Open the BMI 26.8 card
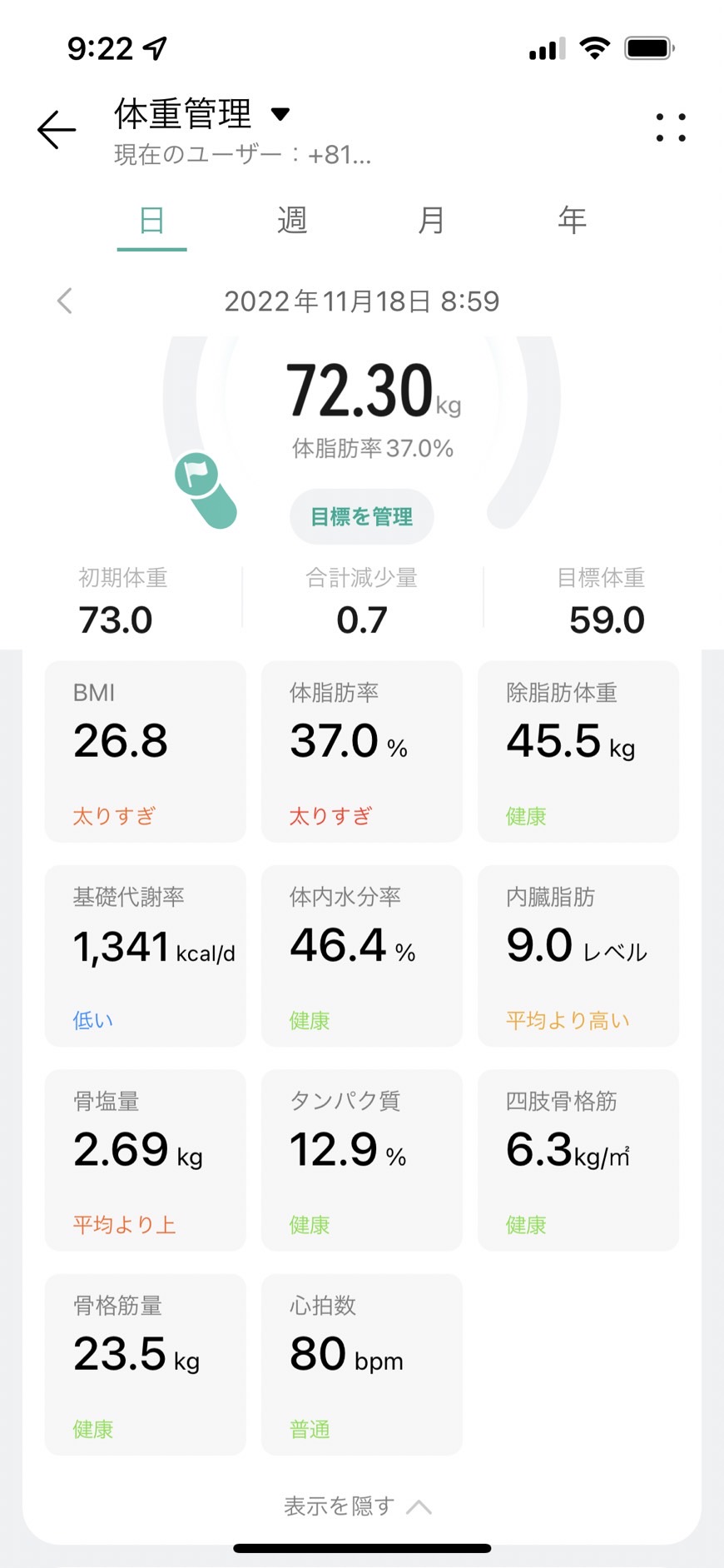This screenshot has width=724, height=1568. [146, 751]
